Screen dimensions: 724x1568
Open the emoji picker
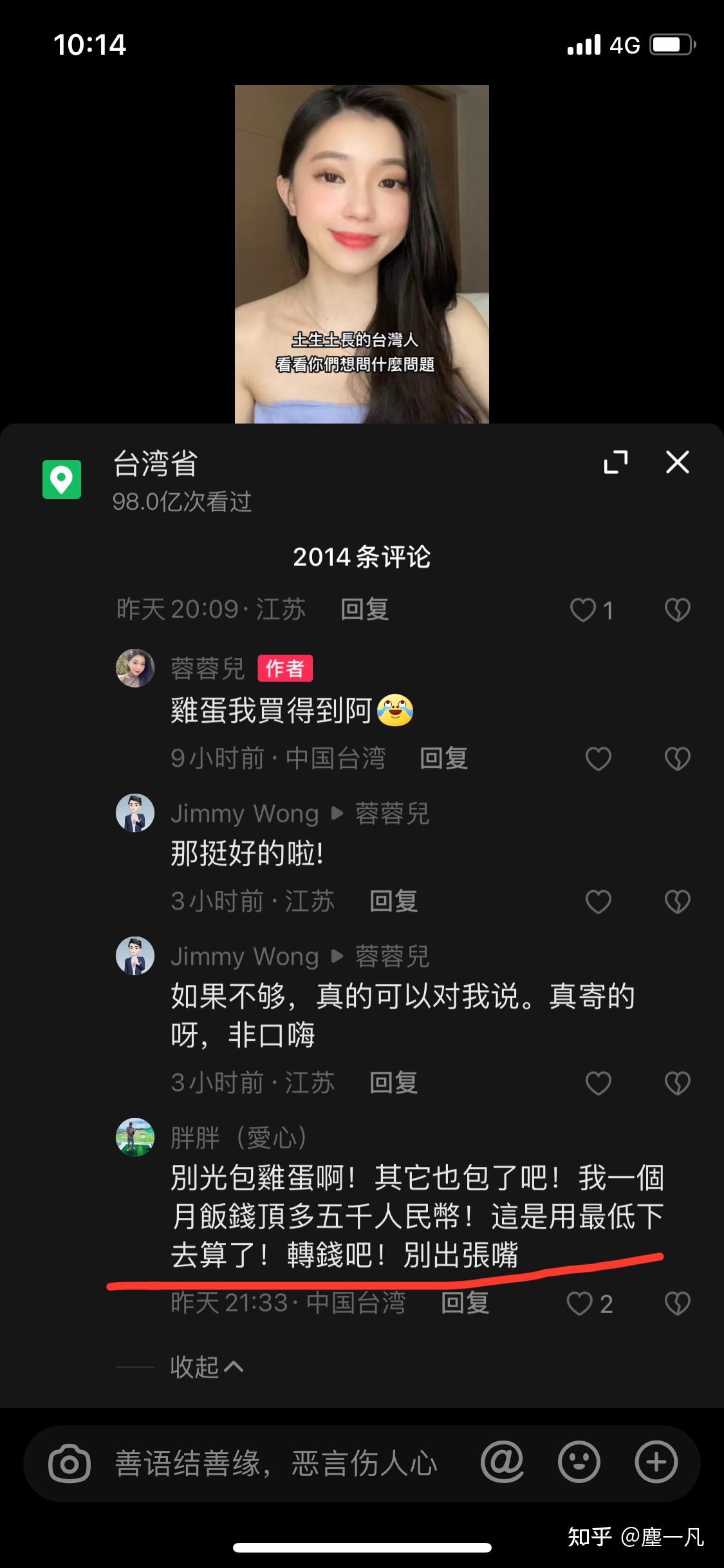click(579, 1463)
